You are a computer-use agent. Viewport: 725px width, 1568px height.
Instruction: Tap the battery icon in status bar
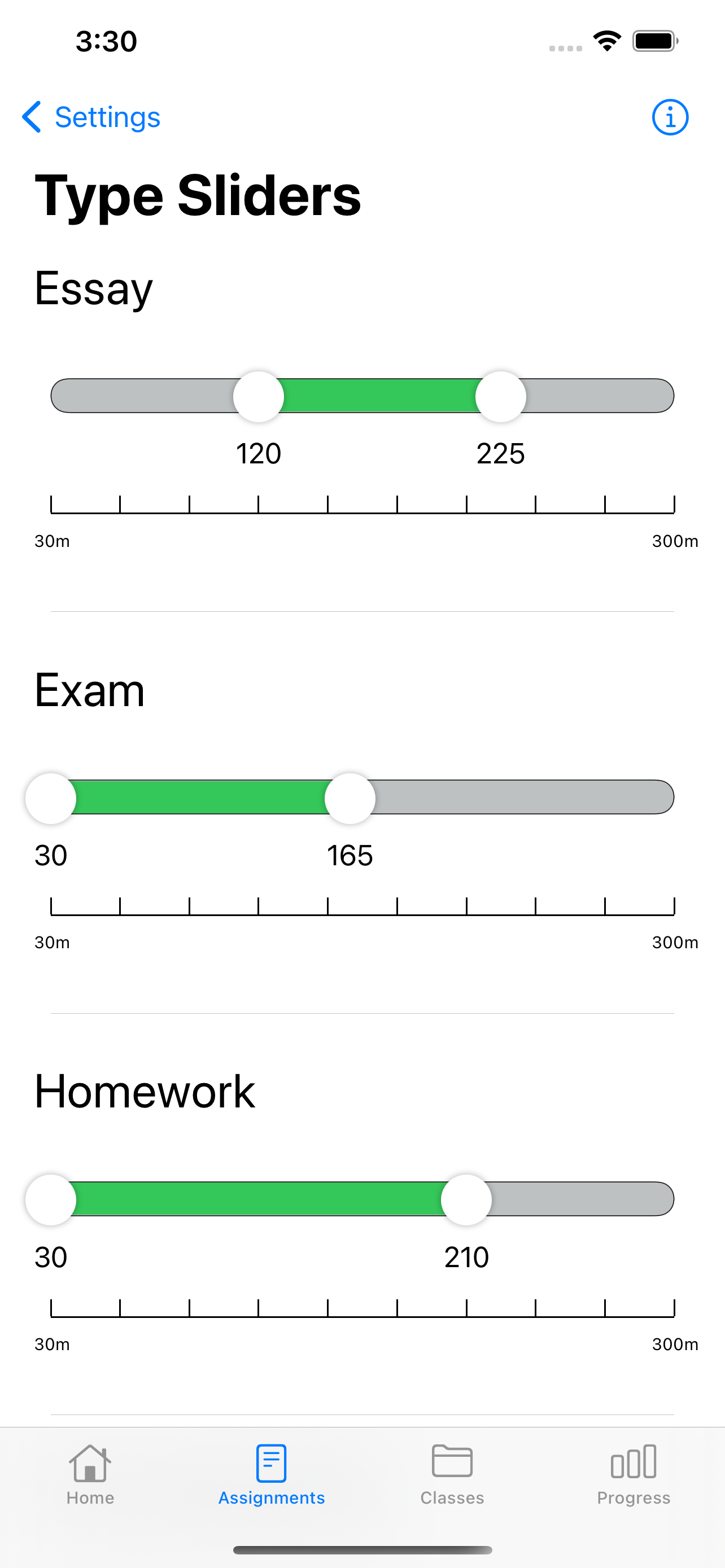(x=654, y=40)
